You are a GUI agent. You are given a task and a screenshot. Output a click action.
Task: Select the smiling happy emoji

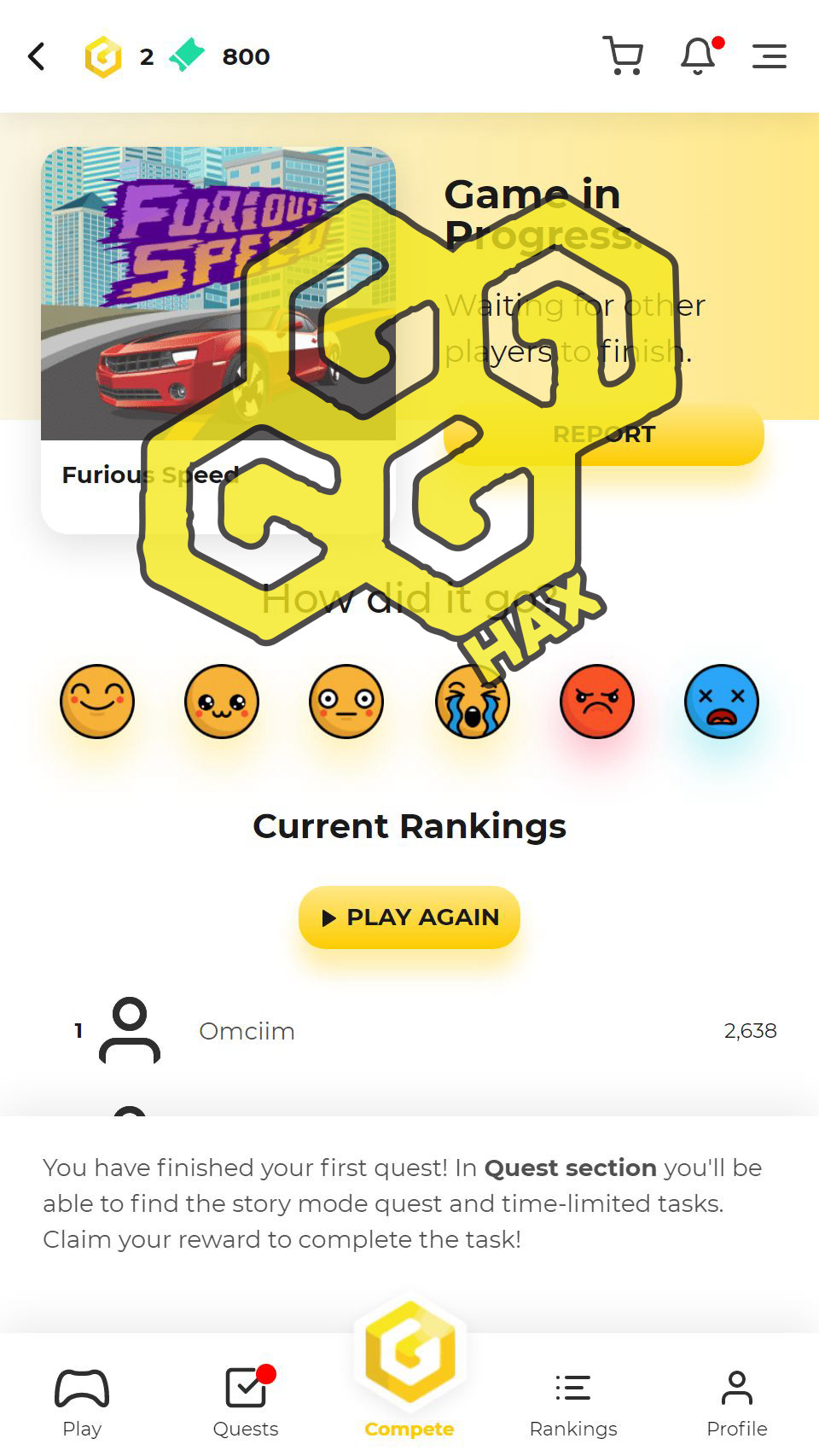(x=97, y=702)
